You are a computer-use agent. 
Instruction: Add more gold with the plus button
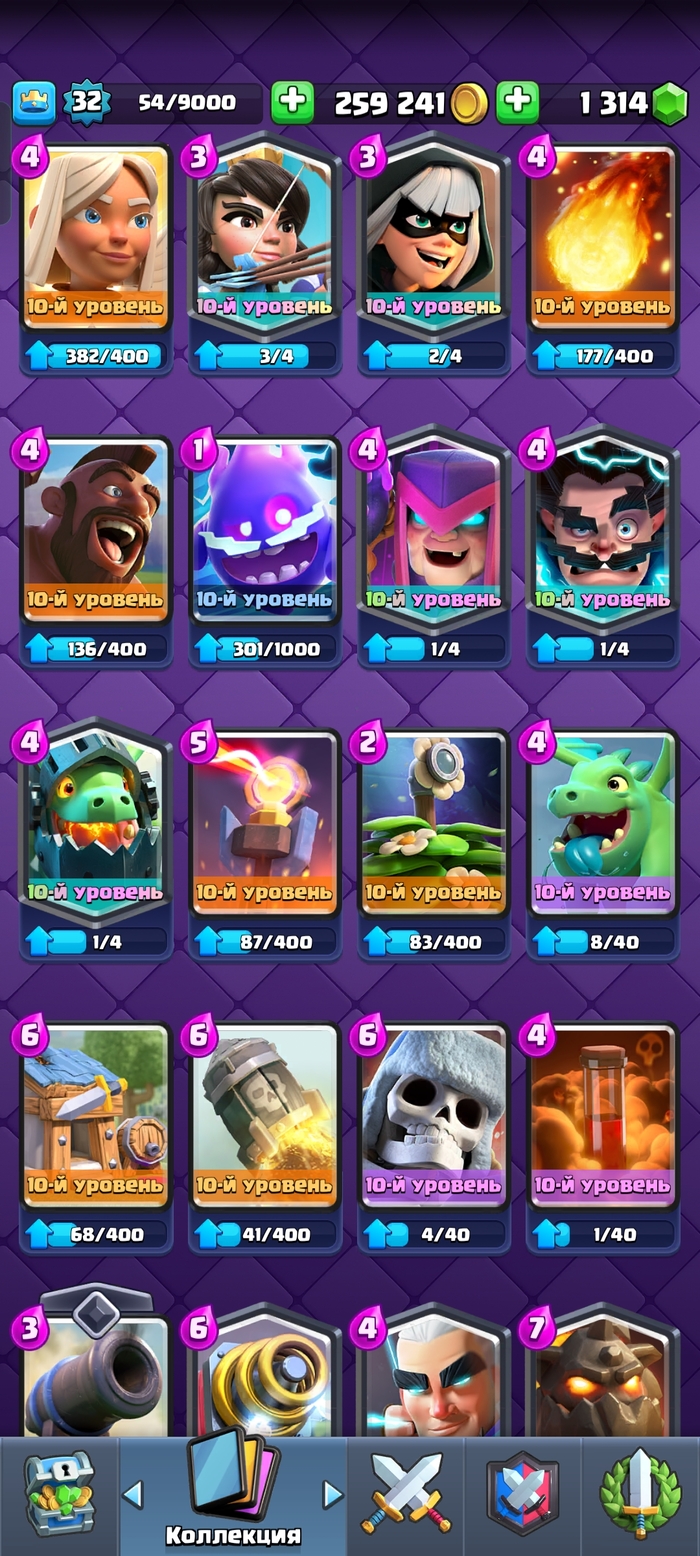point(292,102)
